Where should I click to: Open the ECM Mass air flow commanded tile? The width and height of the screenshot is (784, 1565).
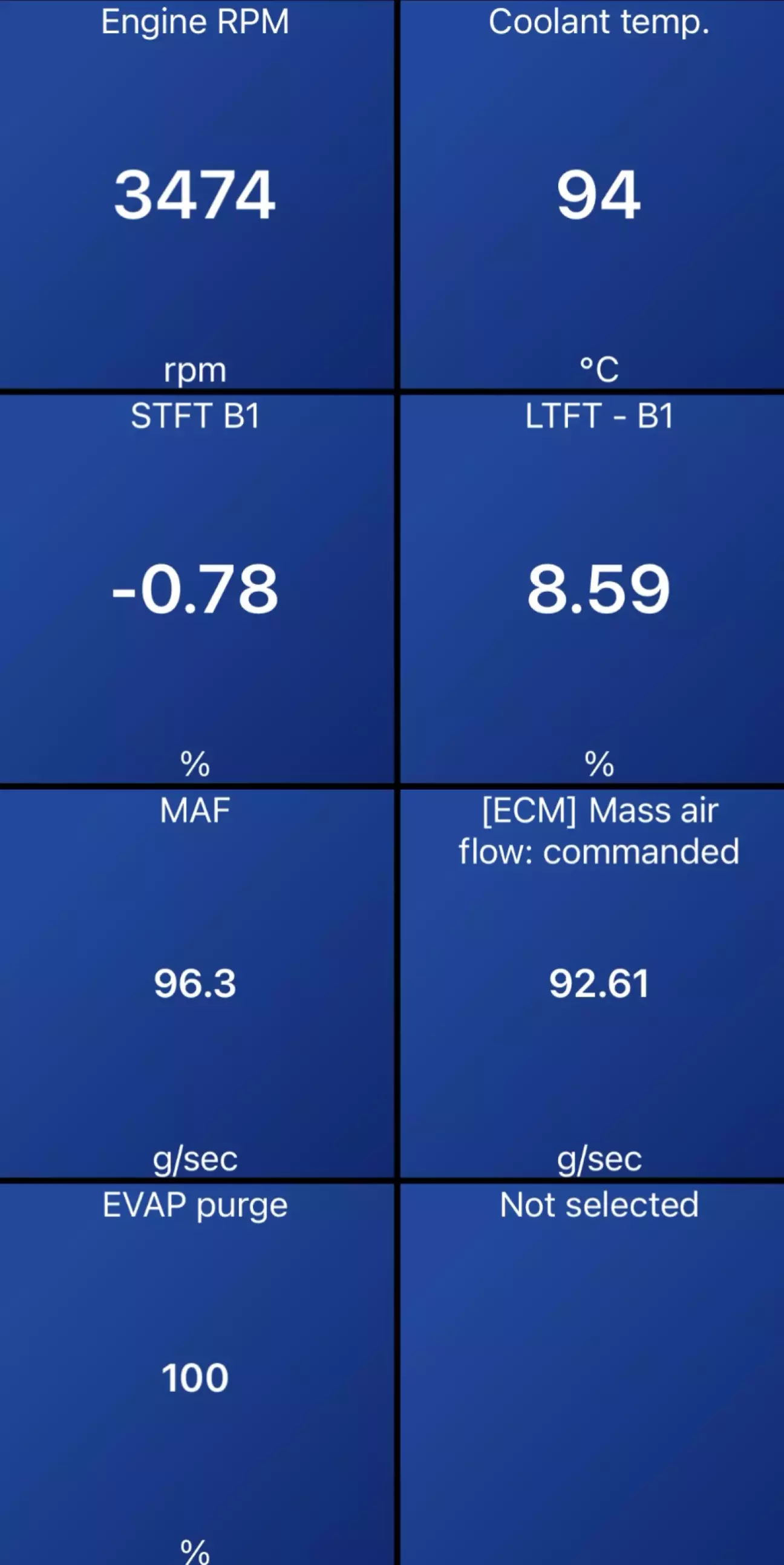598,983
